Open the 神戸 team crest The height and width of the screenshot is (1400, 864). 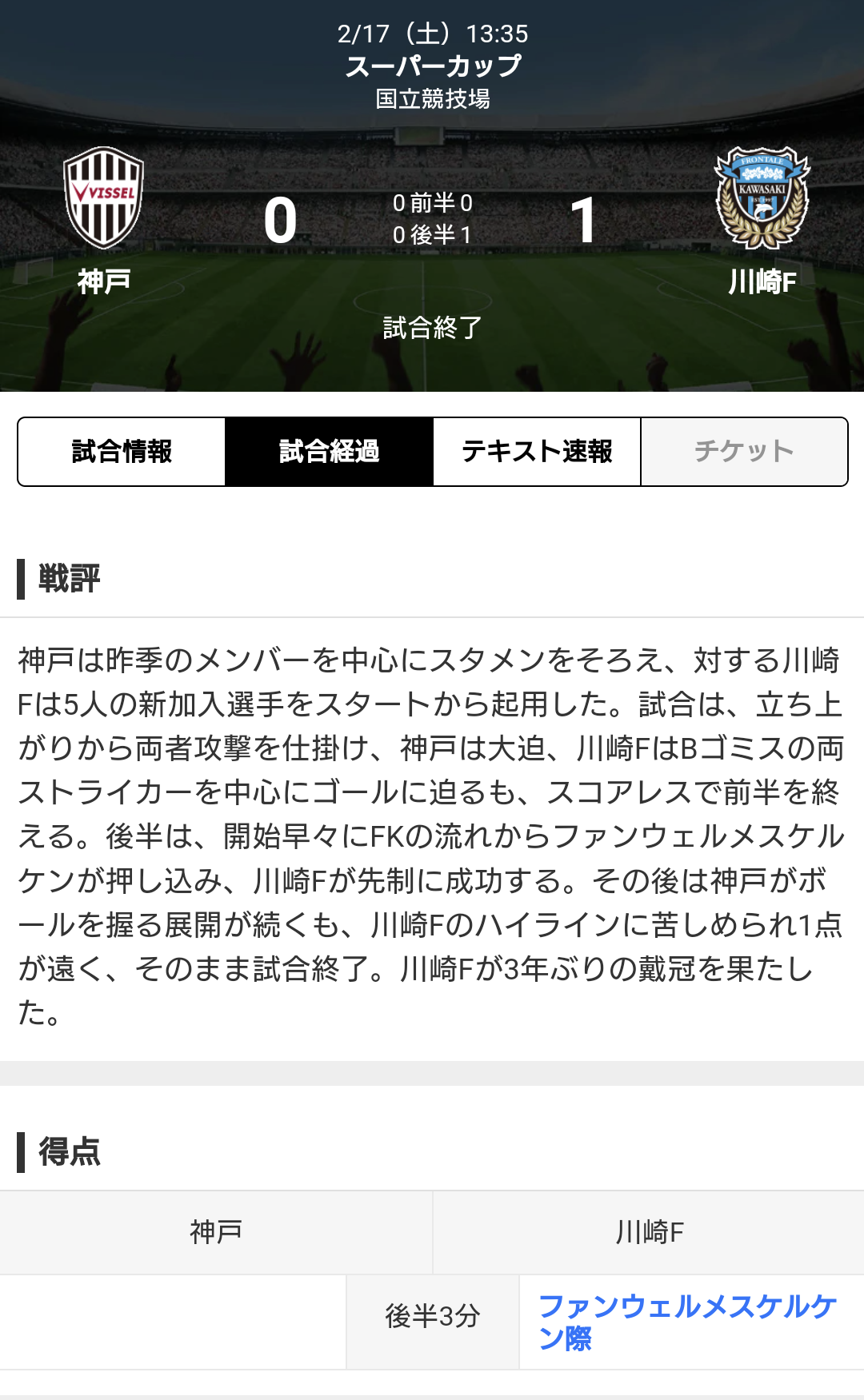pos(104,198)
